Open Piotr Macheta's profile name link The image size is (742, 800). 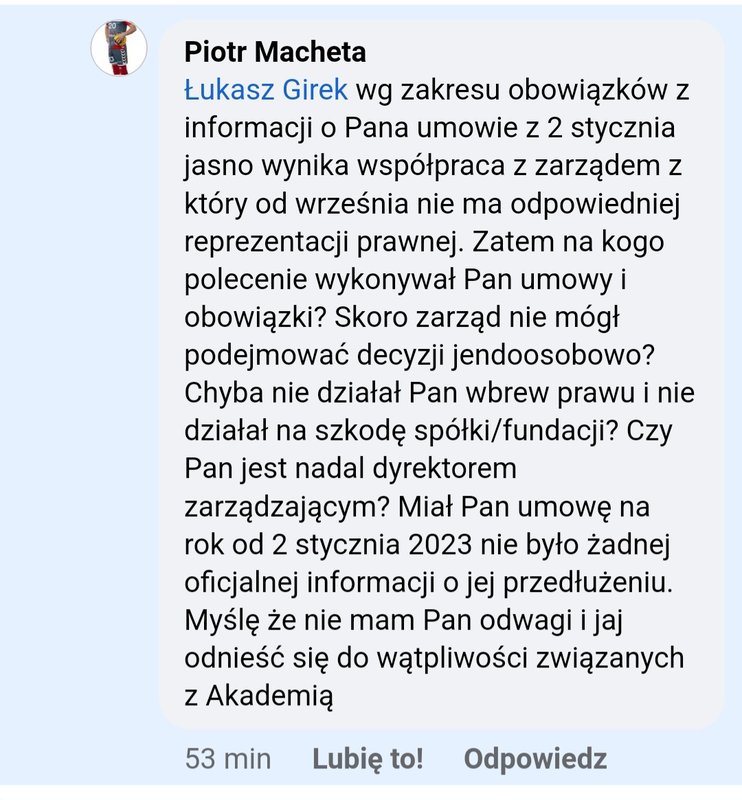(275, 52)
